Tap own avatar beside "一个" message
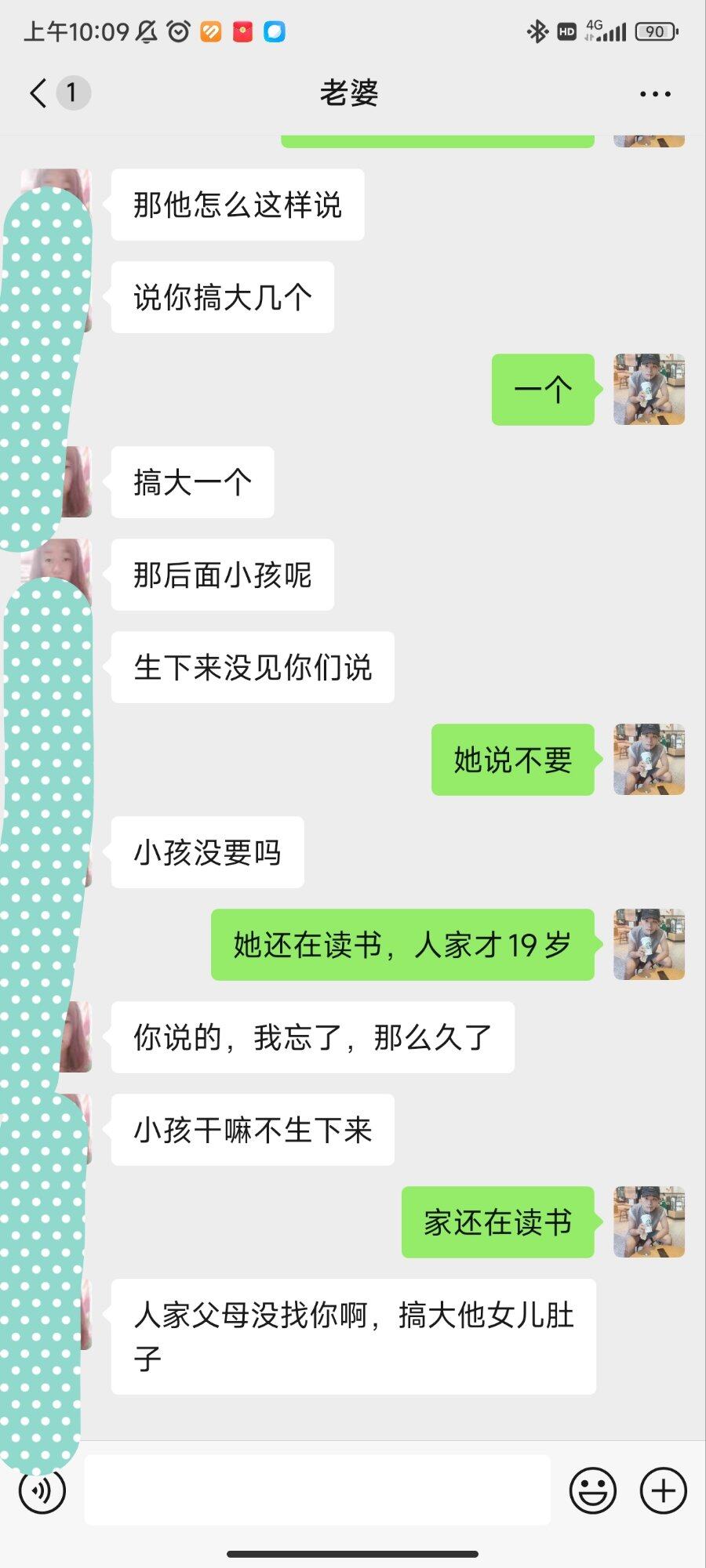This screenshot has height=1568, width=706. (x=649, y=390)
